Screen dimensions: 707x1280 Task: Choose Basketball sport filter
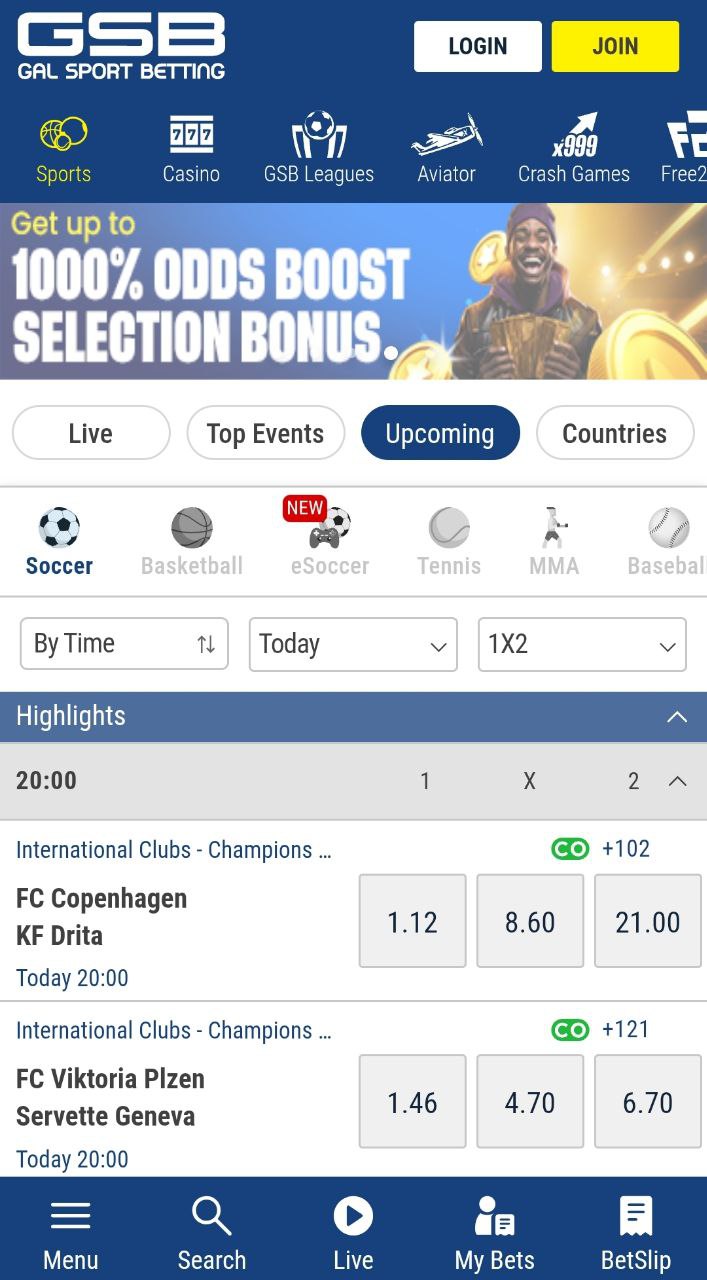[x=192, y=542]
